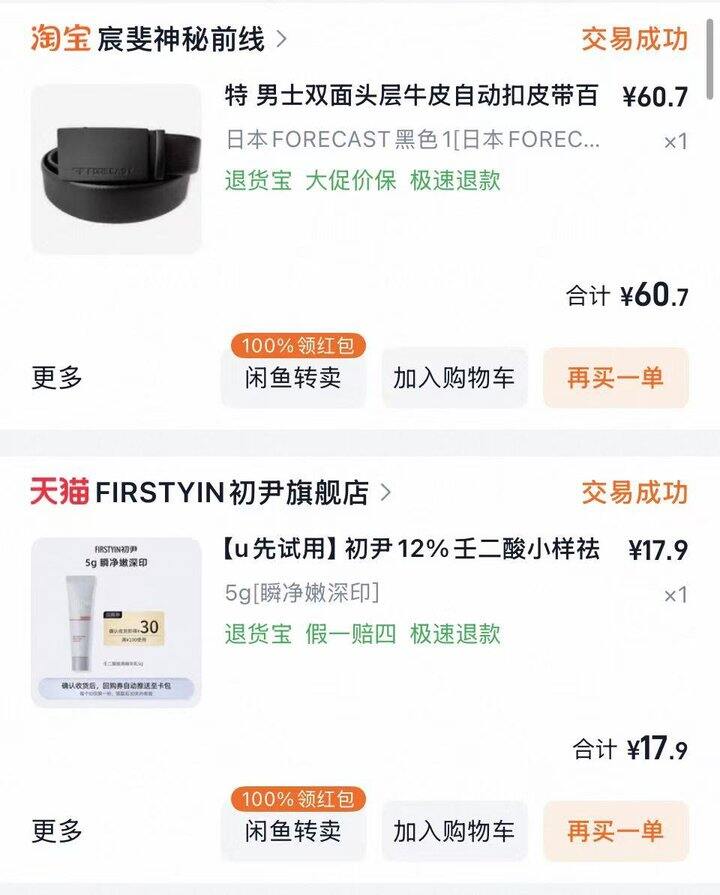
Task: Open the 初尹 sample product image
Action: pyautogui.click(x=116, y=622)
